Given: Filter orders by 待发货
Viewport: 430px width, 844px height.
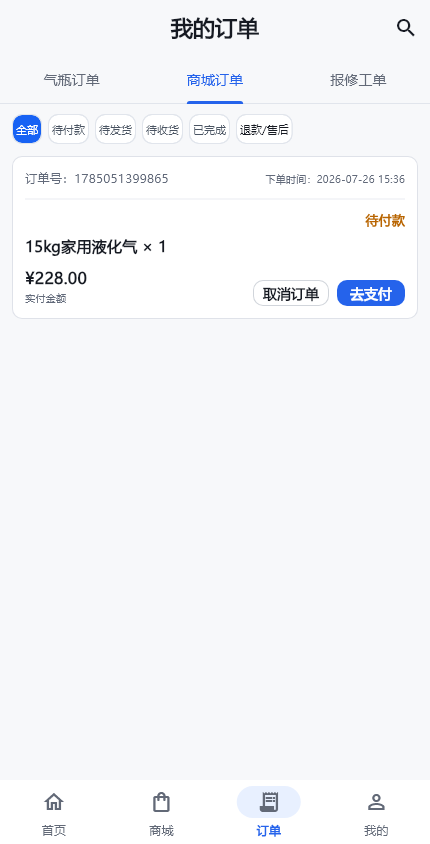Looking at the screenshot, I should pos(115,129).
